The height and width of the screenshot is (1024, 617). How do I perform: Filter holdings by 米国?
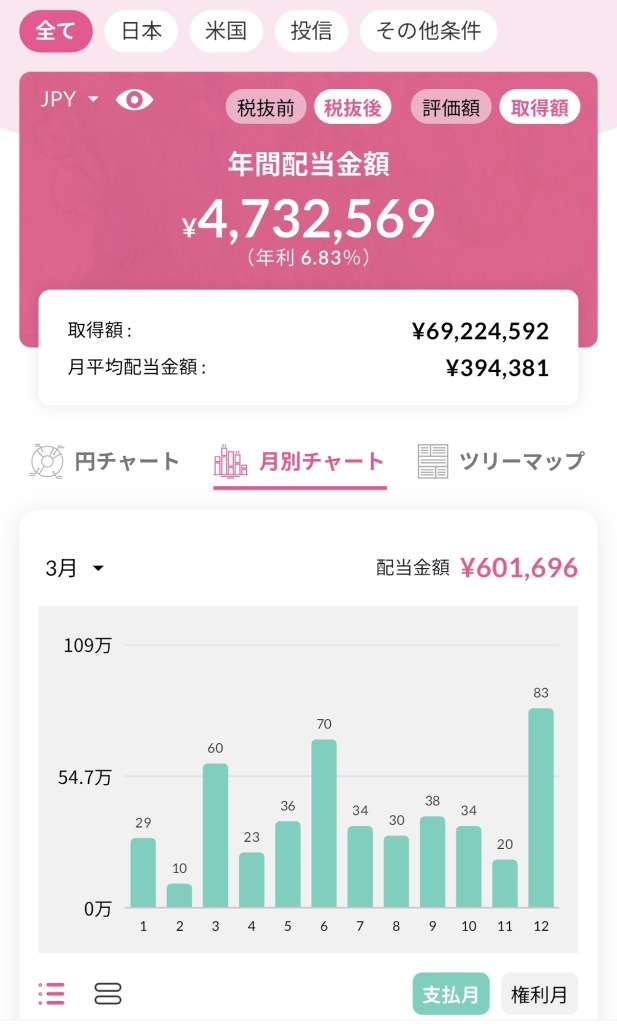click(x=227, y=31)
